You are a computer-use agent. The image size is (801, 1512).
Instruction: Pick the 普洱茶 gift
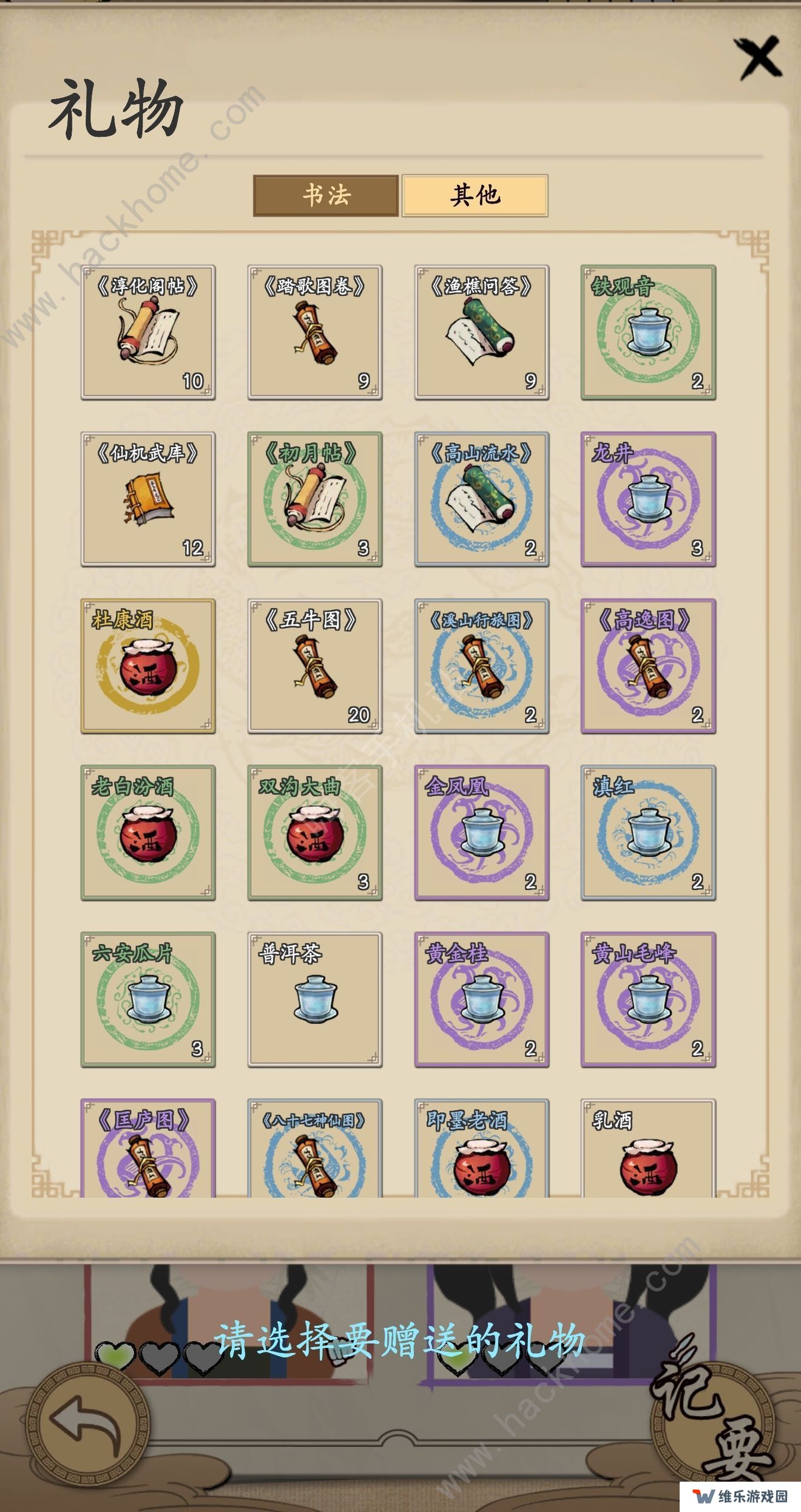pyautogui.click(x=314, y=999)
